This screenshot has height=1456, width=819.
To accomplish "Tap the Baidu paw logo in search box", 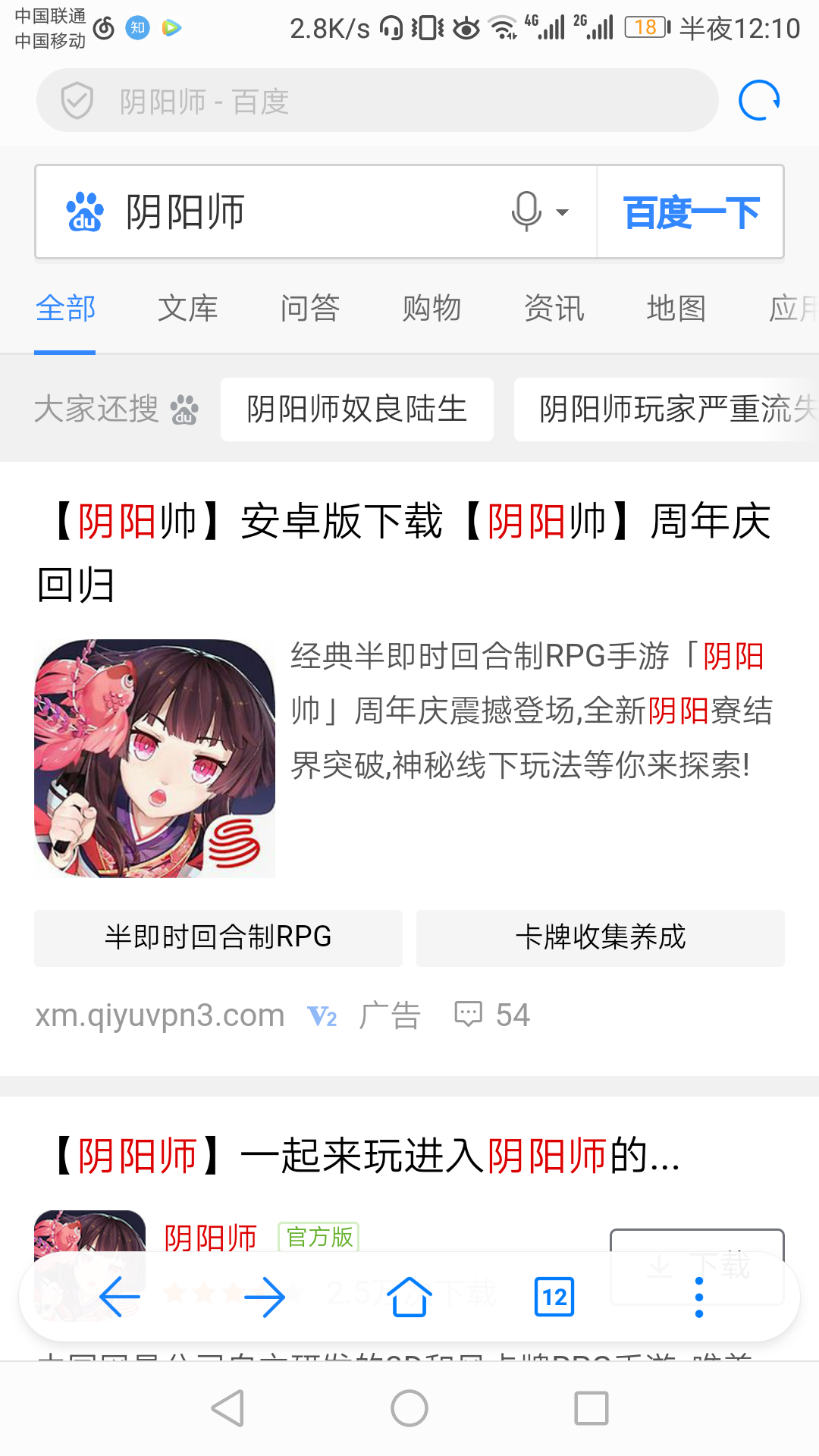I will pos(86,212).
